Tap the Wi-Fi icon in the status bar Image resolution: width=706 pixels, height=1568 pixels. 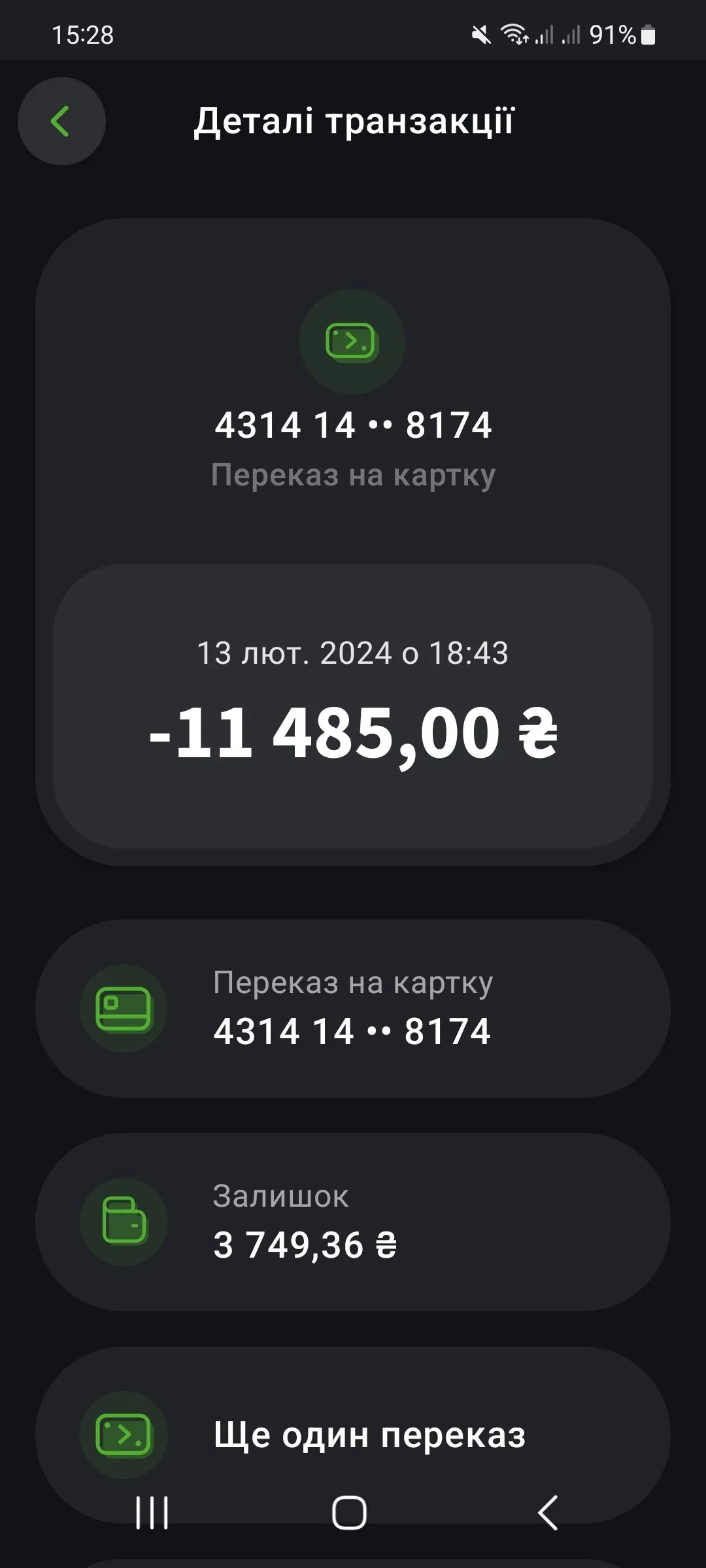click(x=516, y=35)
